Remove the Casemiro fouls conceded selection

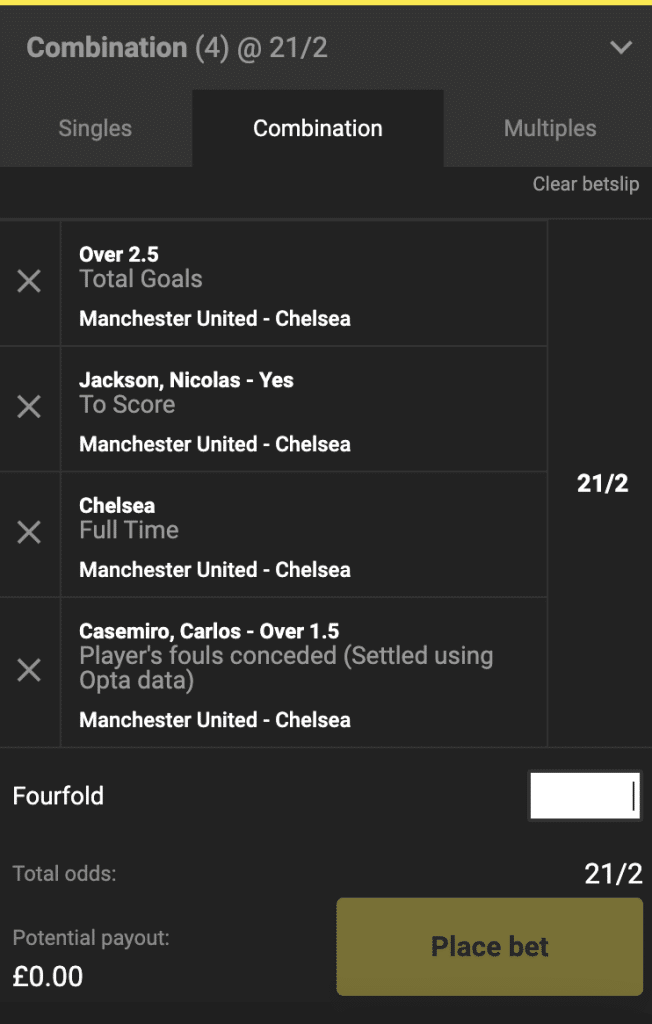29,671
